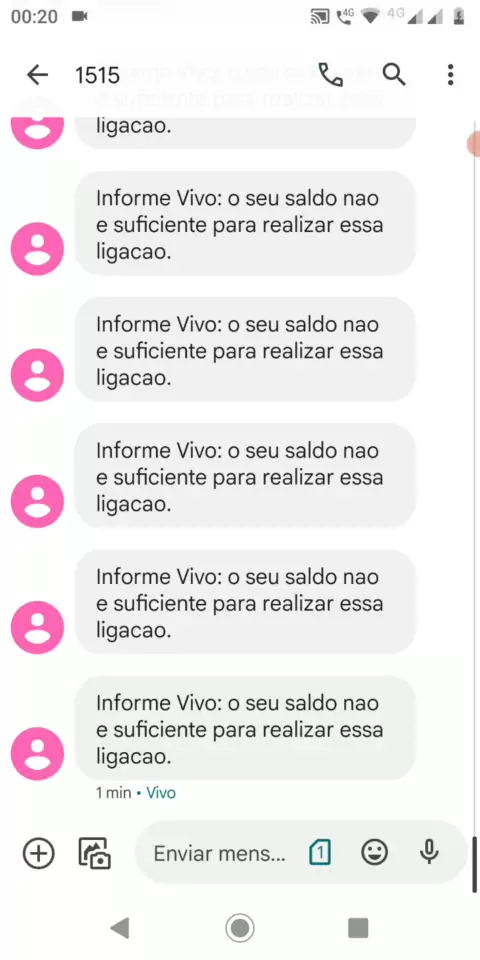Image resolution: width=480 pixels, height=960 pixels.
Task: Go back from the 1515 conversation
Action: 37,75
